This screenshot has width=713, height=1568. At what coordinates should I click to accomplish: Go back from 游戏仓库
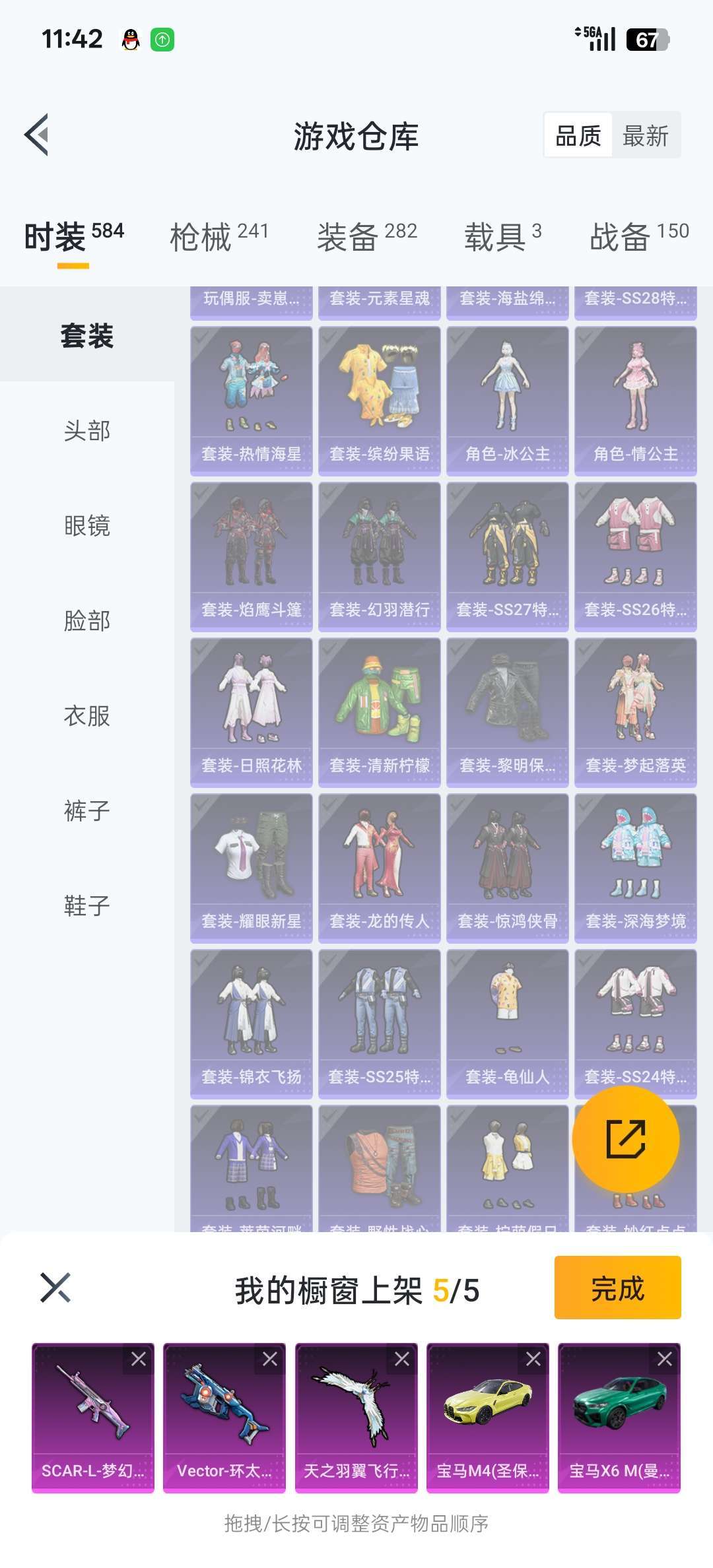(38, 135)
